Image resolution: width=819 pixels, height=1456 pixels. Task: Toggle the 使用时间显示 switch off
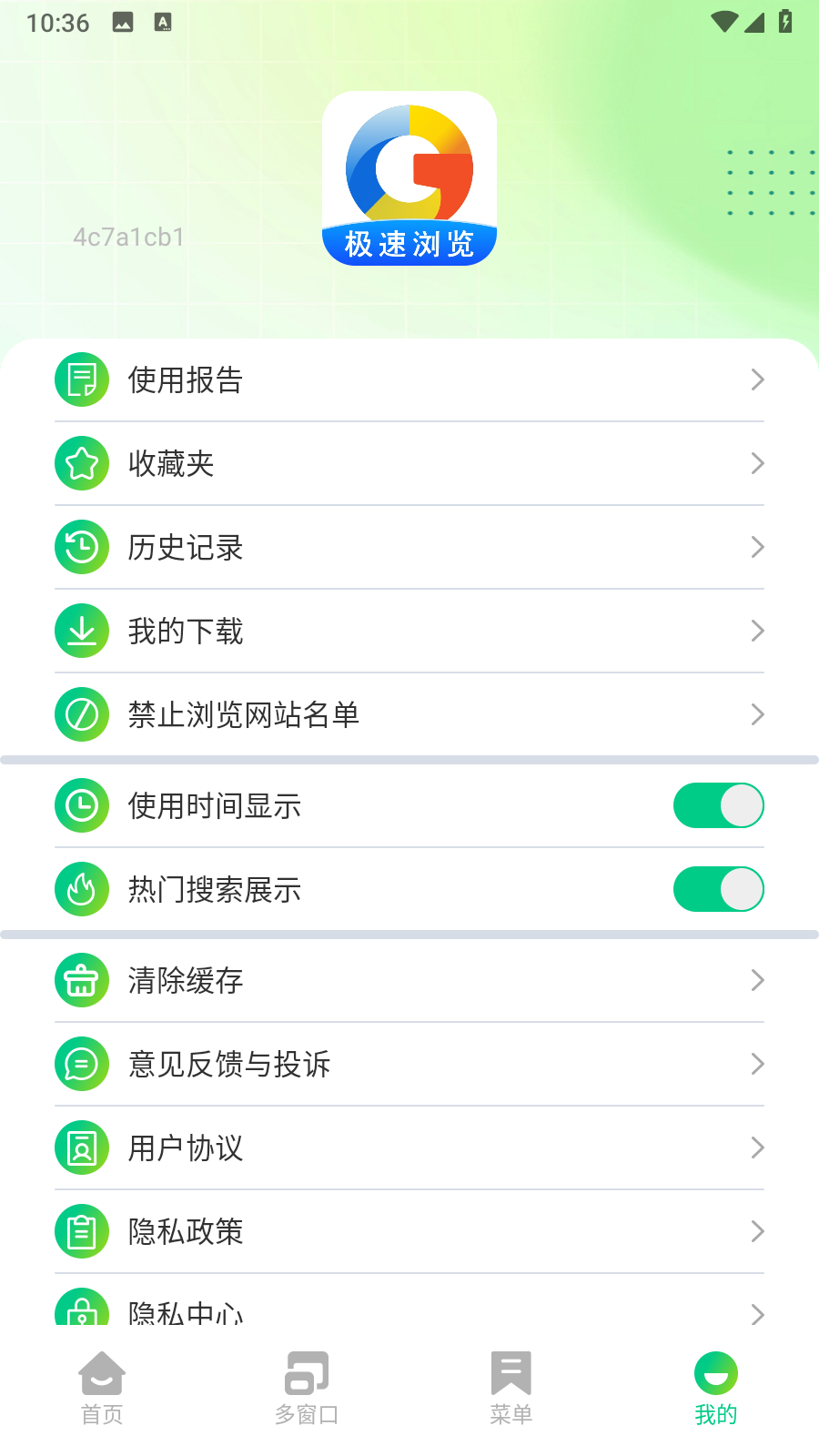718,805
